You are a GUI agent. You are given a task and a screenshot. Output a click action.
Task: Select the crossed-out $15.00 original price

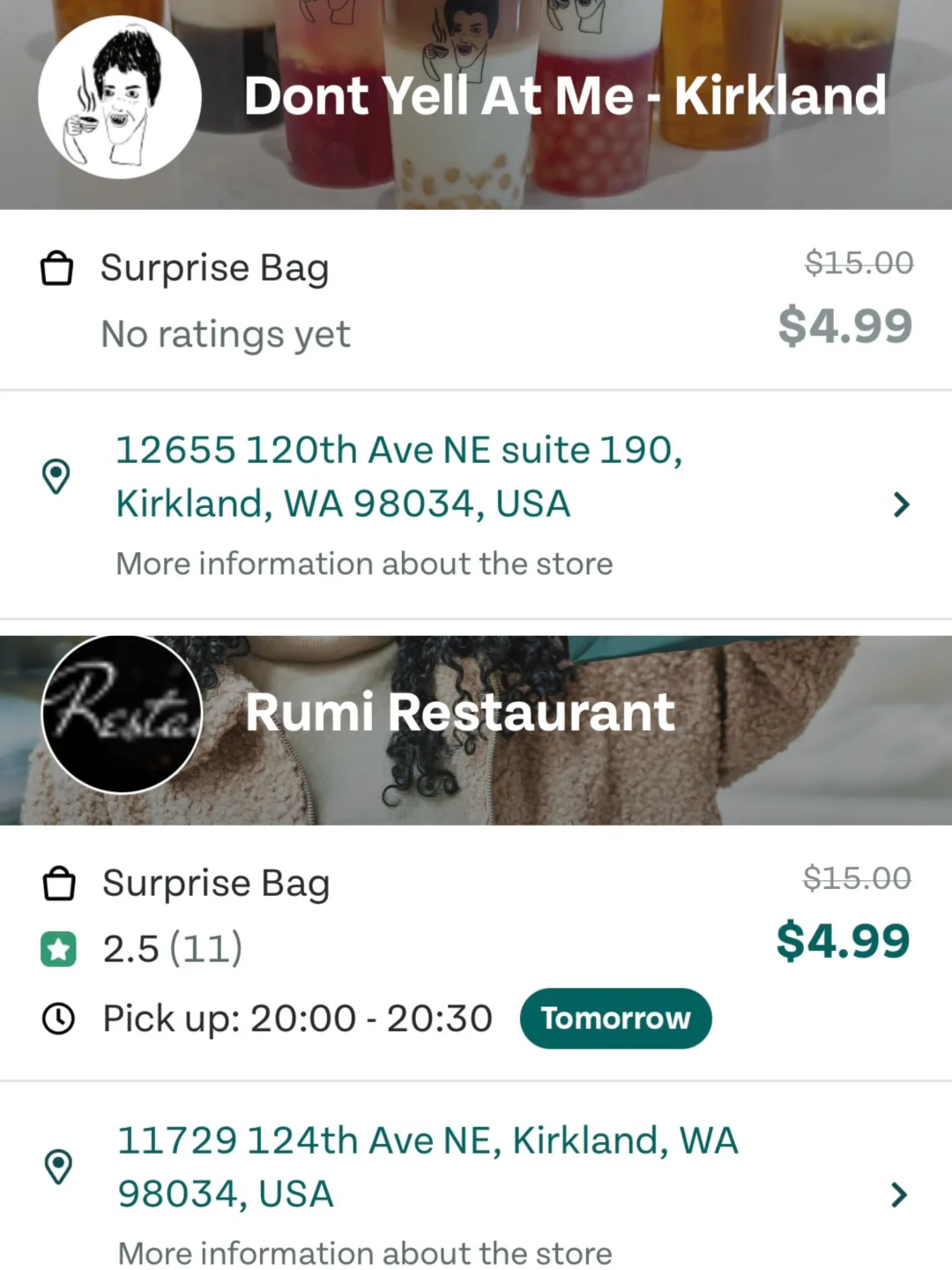(x=859, y=262)
